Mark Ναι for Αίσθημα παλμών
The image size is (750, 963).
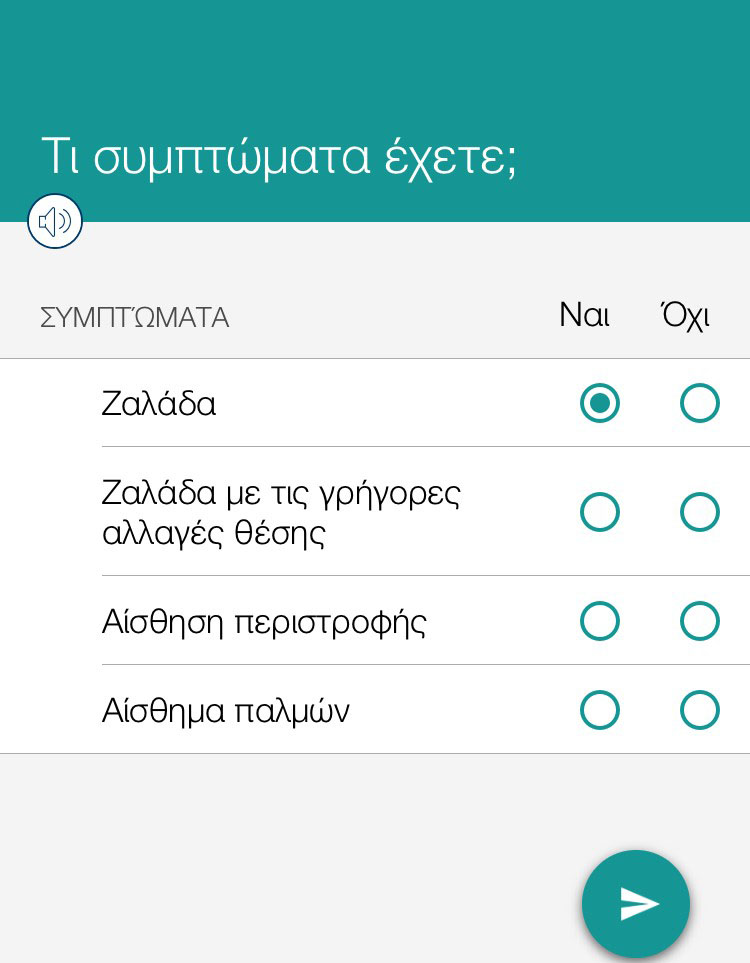point(599,710)
